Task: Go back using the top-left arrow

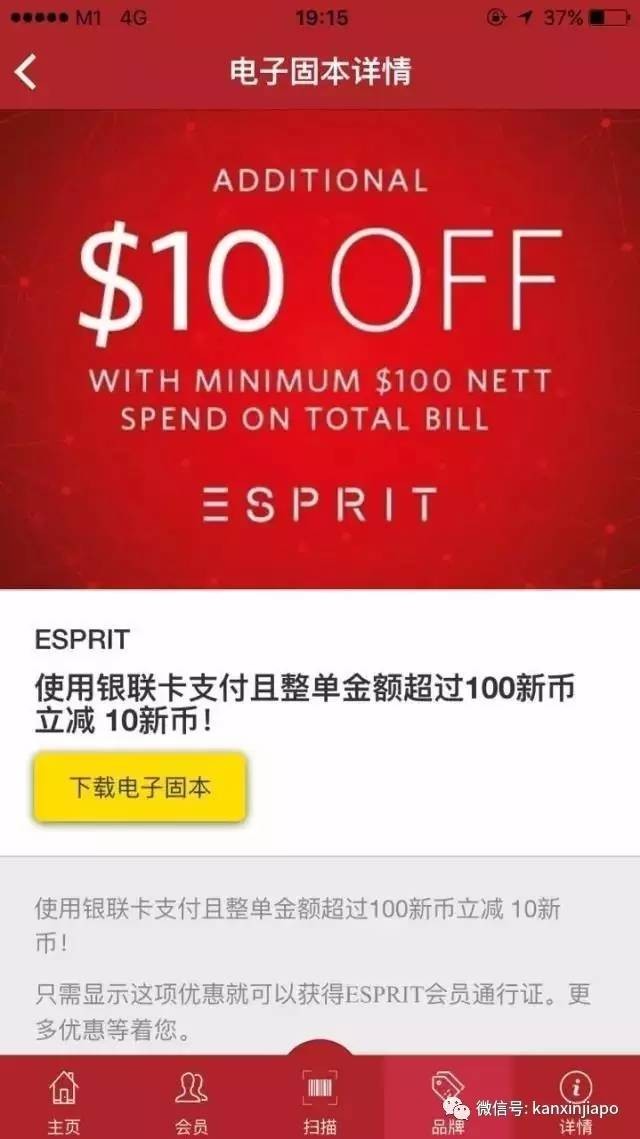Action: (x=26, y=72)
